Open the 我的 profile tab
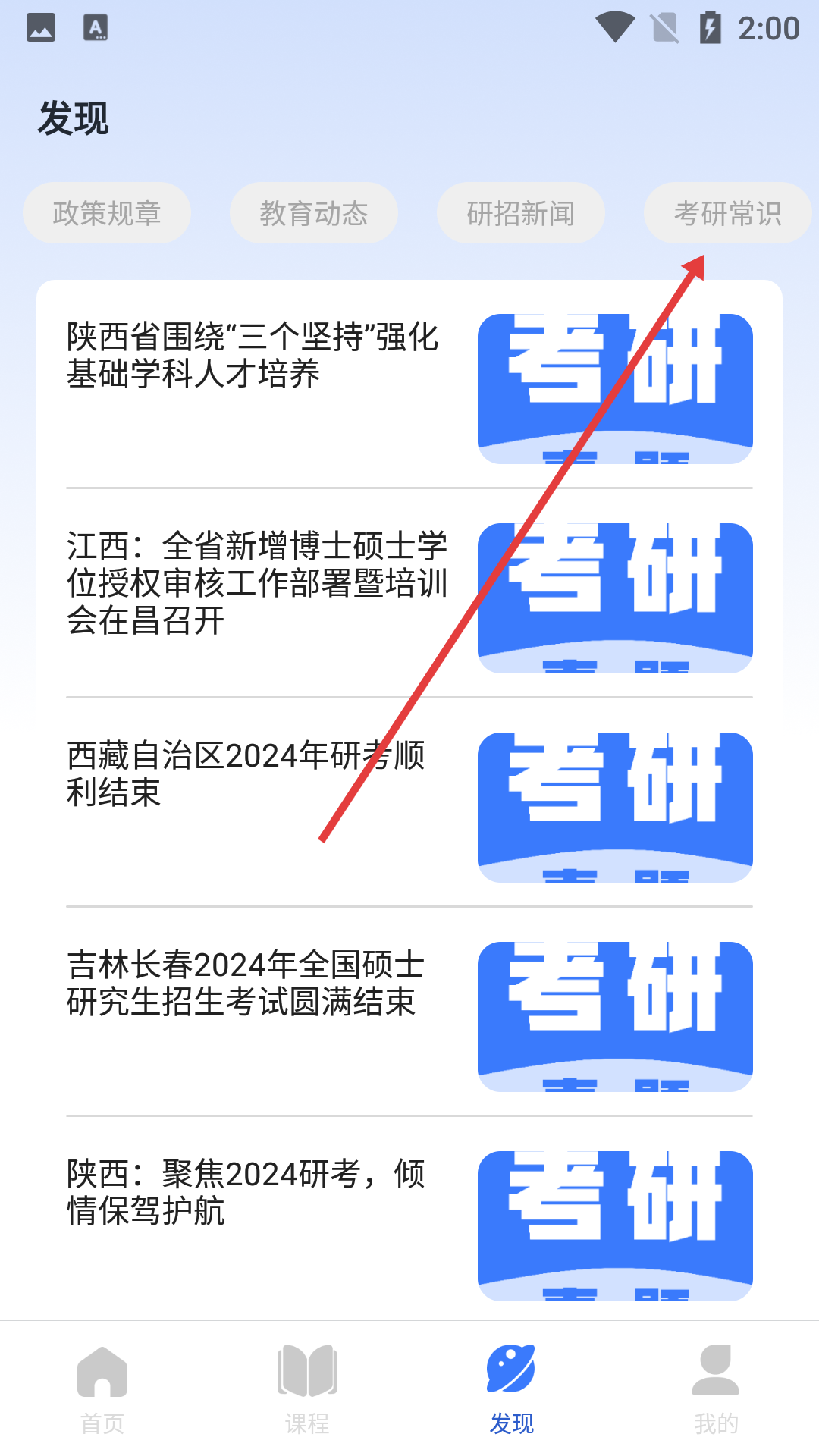This screenshot has width=819, height=1456. click(716, 1389)
